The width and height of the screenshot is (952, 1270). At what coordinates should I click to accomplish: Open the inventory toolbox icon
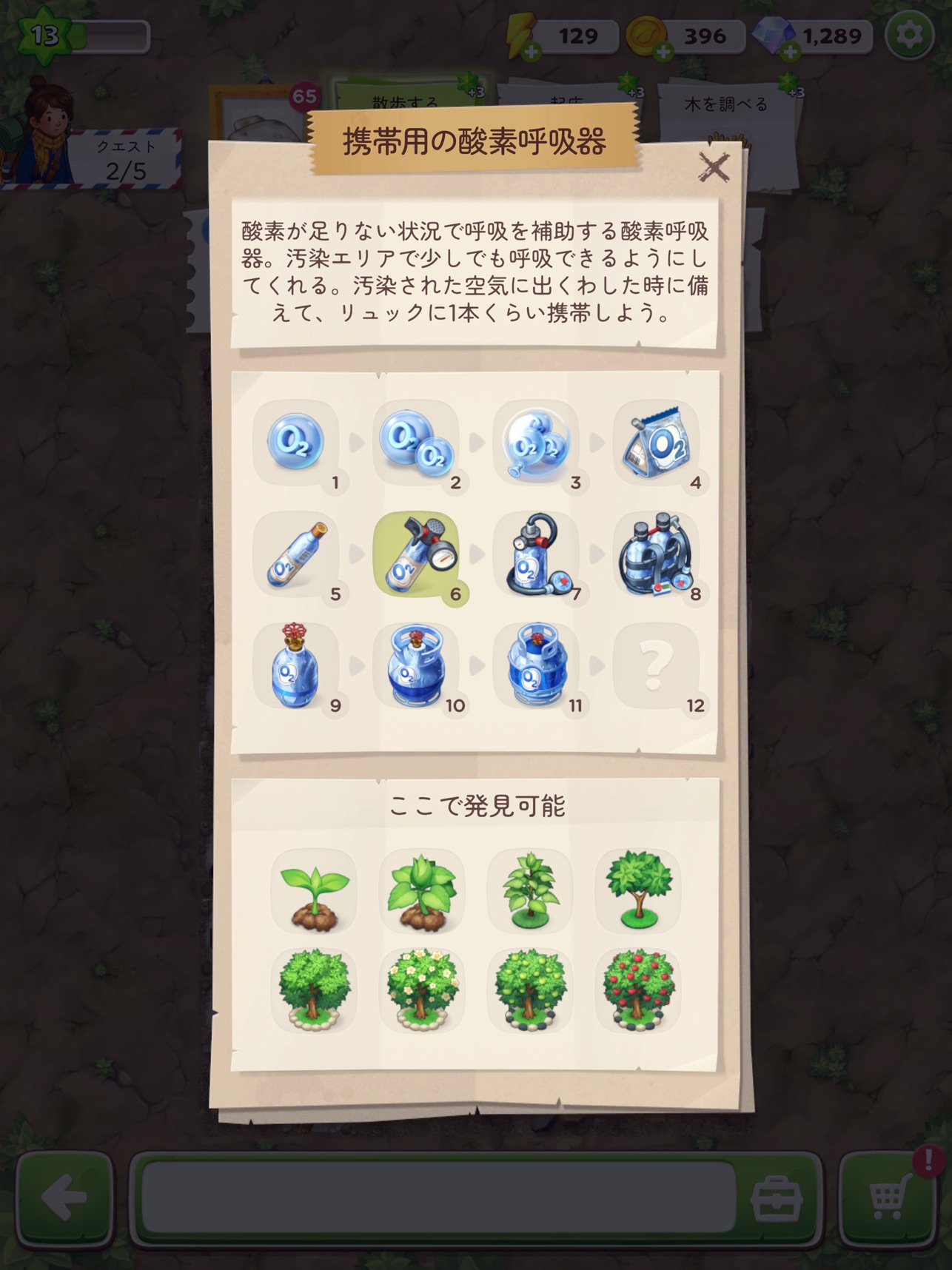point(776,1198)
